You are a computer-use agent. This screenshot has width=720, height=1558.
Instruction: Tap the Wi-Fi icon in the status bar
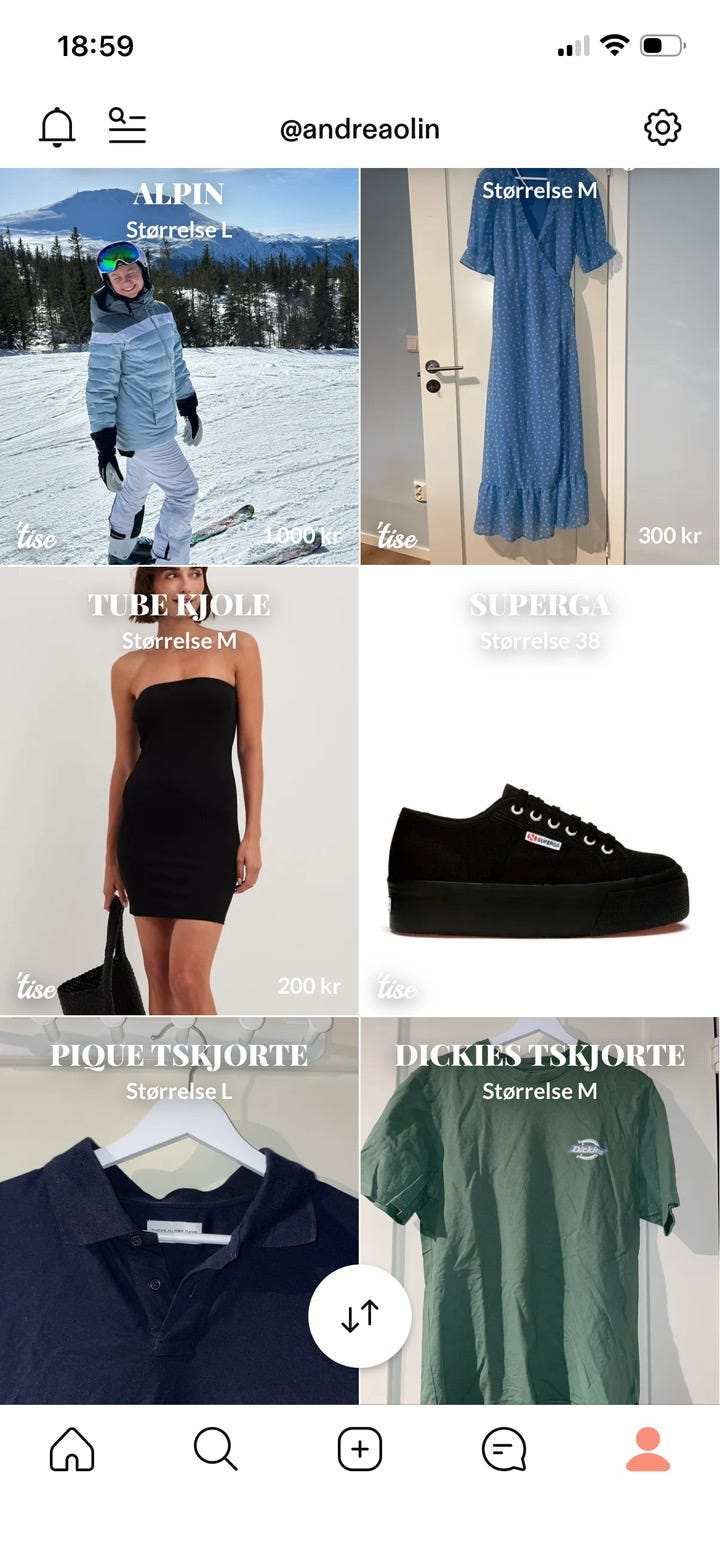[613, 44]
